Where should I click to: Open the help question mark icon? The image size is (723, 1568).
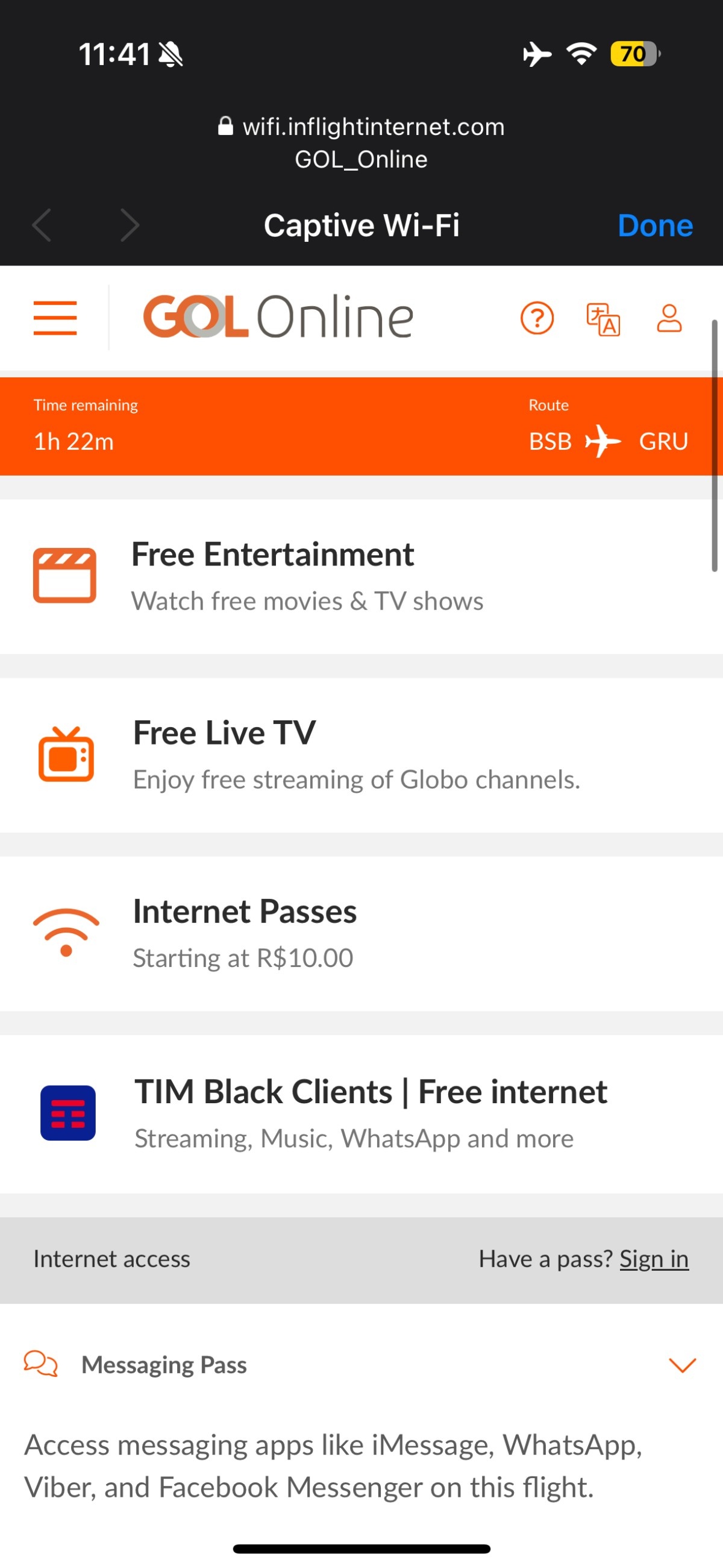pyautogui.click(x=537, y=318)
